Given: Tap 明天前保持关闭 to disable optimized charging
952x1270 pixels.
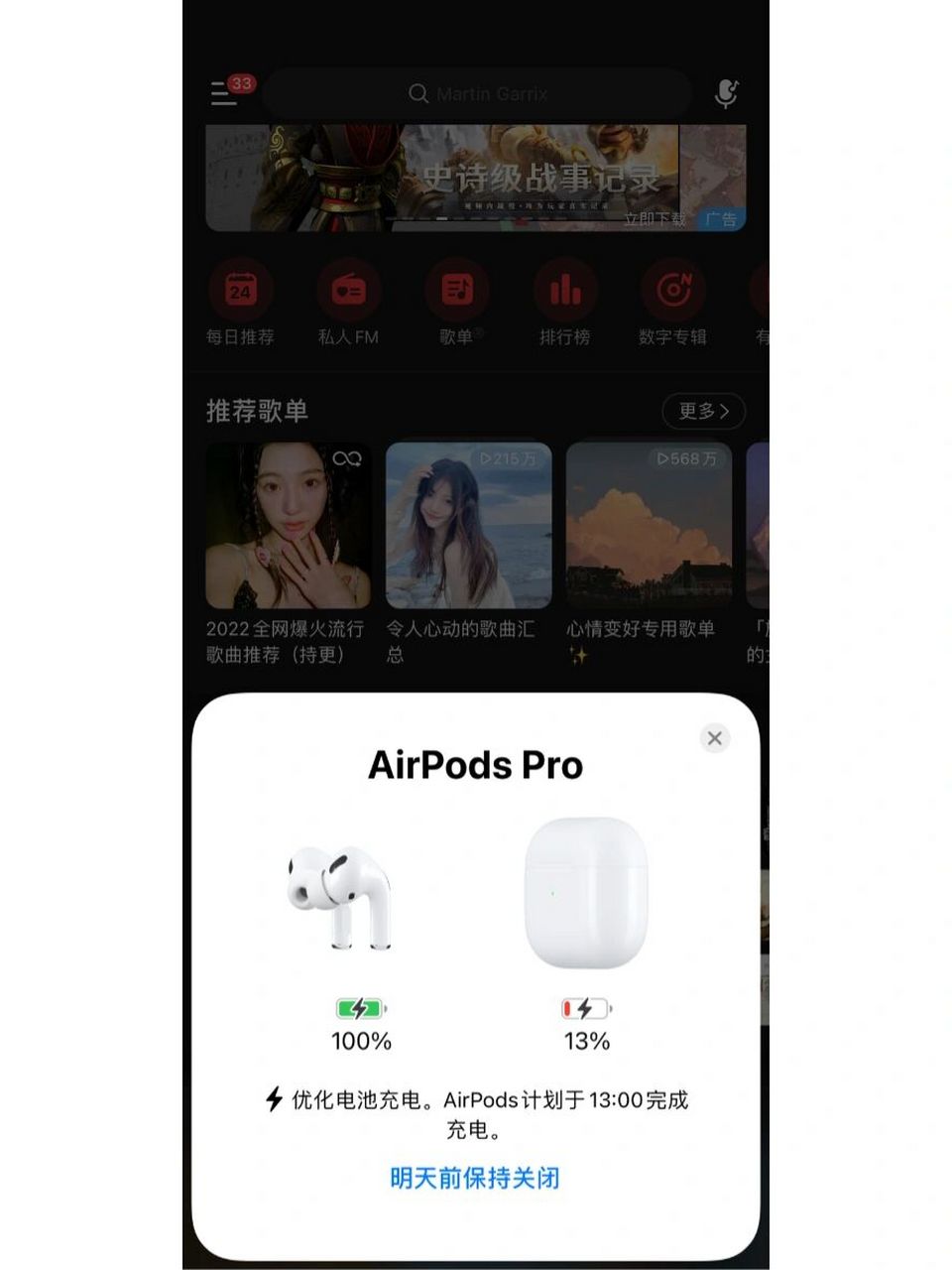Looking at the screenshot, I should click(x=476, y=1178).
